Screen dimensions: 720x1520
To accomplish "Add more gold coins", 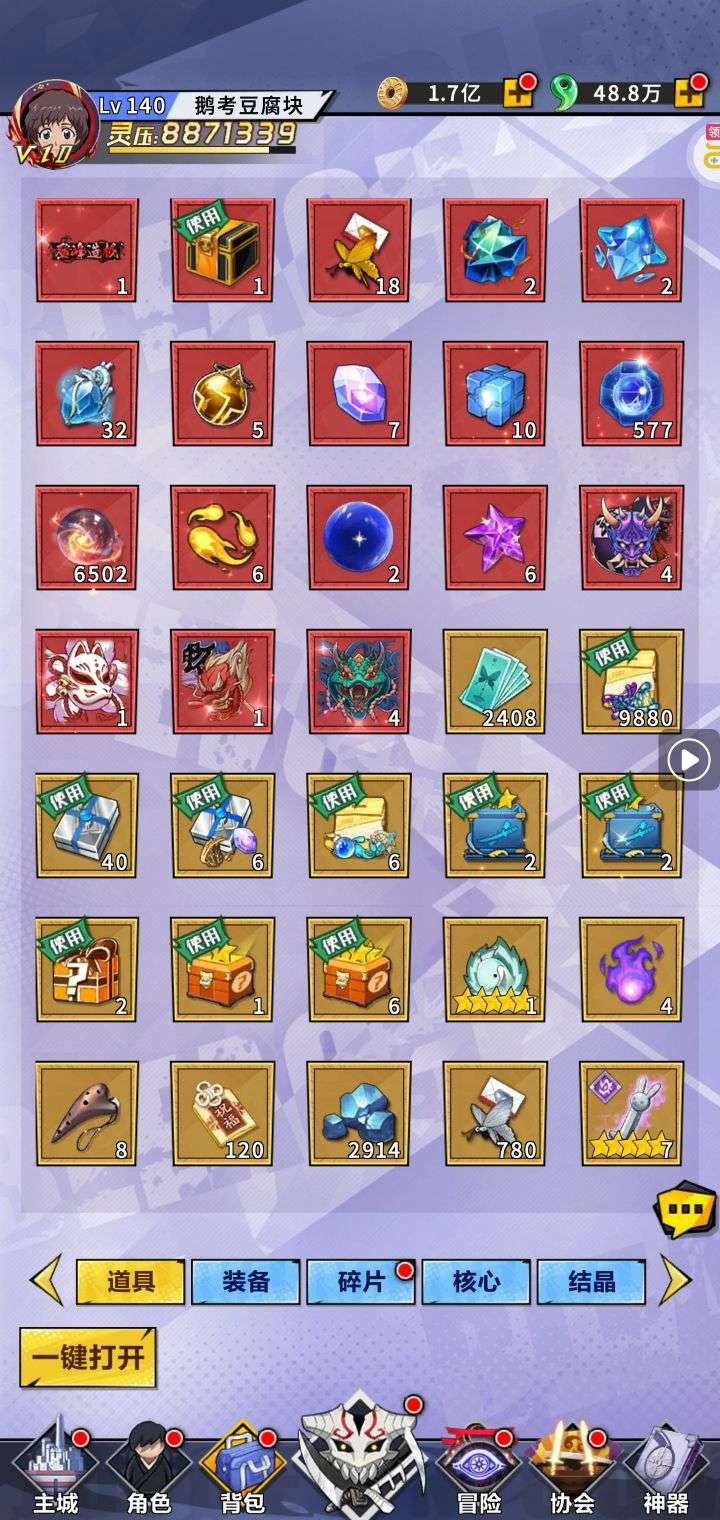I will coord(519,93).
